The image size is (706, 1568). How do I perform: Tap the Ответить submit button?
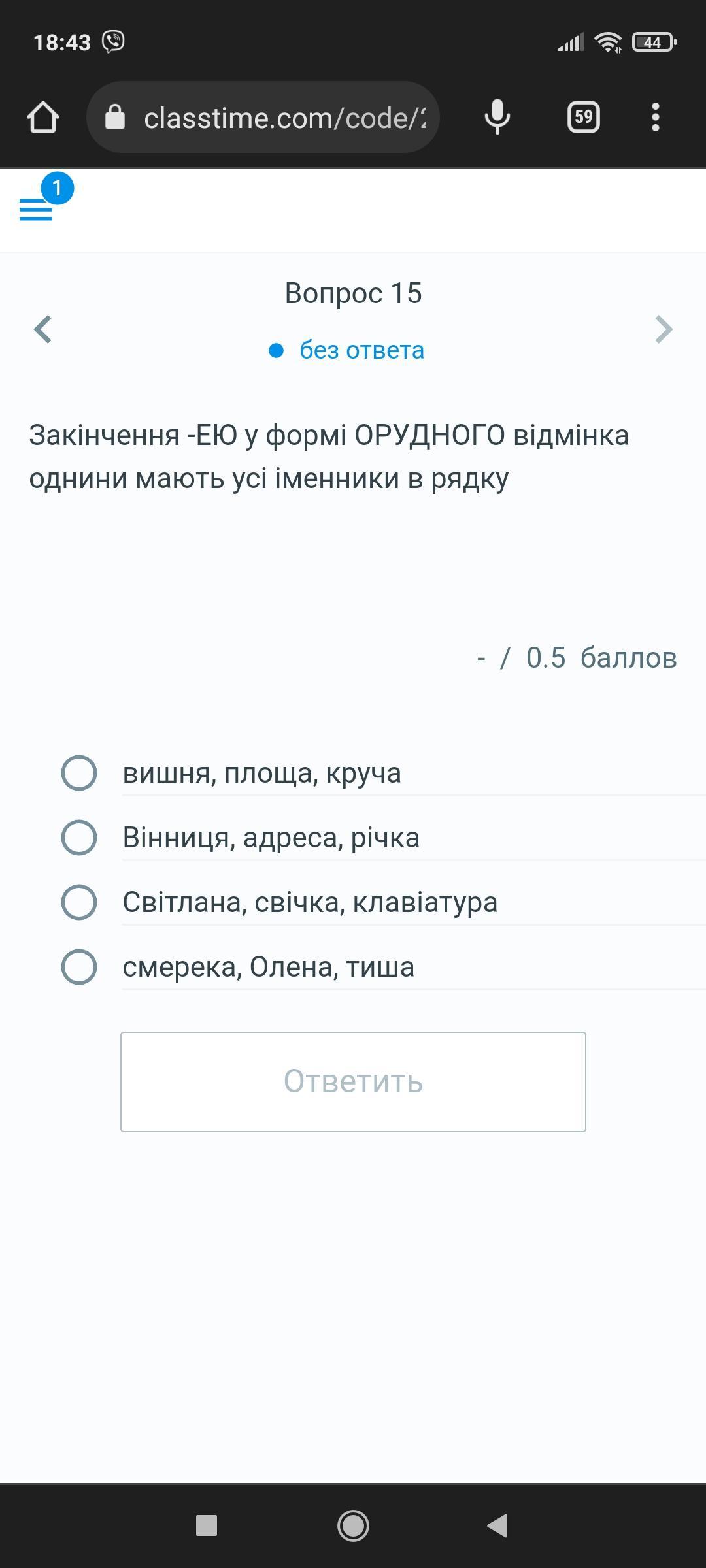353,1082
